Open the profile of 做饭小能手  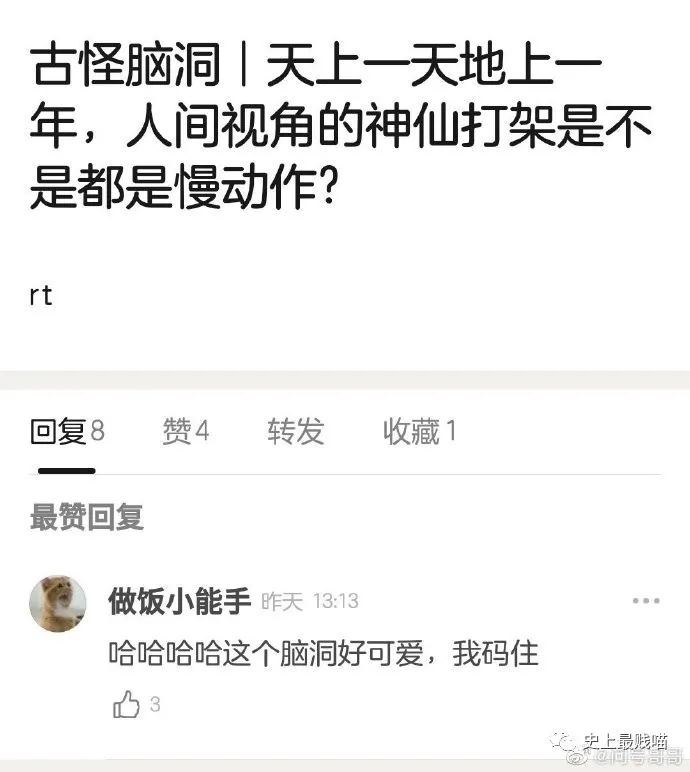[179, 601]
